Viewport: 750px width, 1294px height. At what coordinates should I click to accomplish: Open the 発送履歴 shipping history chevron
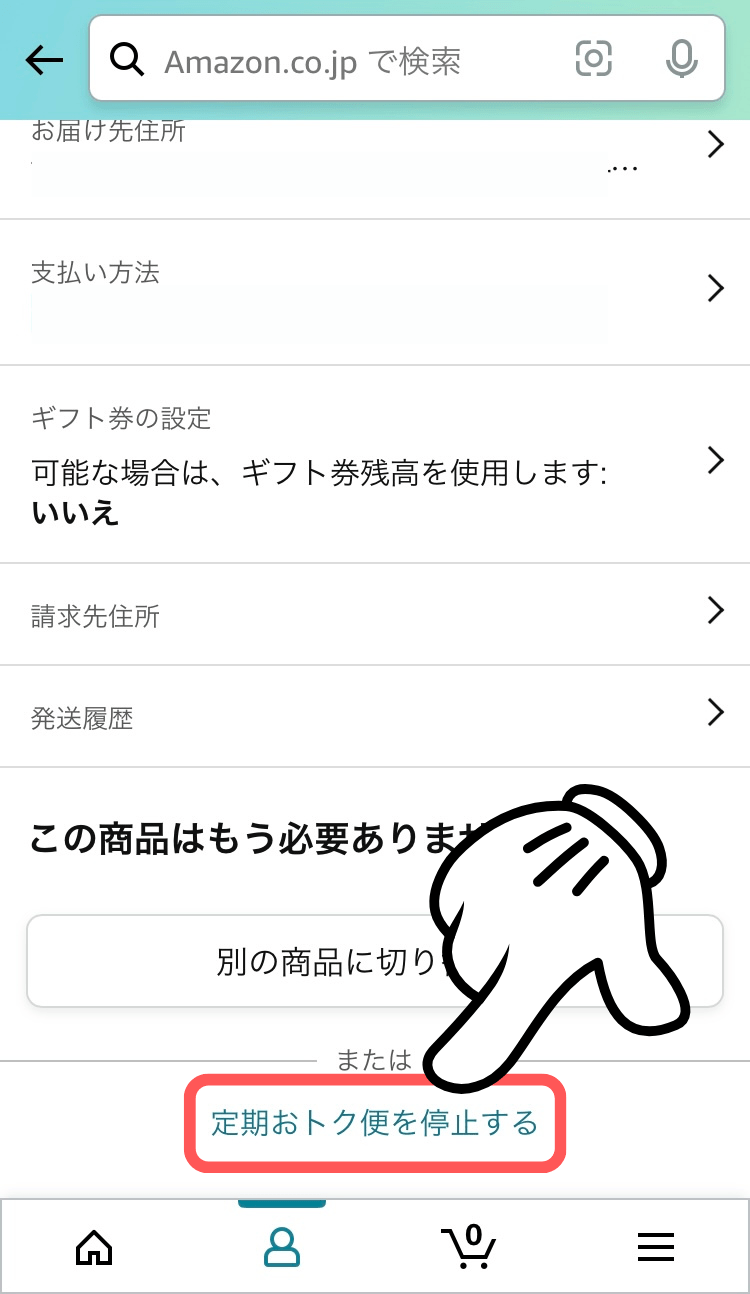(715, 713)
